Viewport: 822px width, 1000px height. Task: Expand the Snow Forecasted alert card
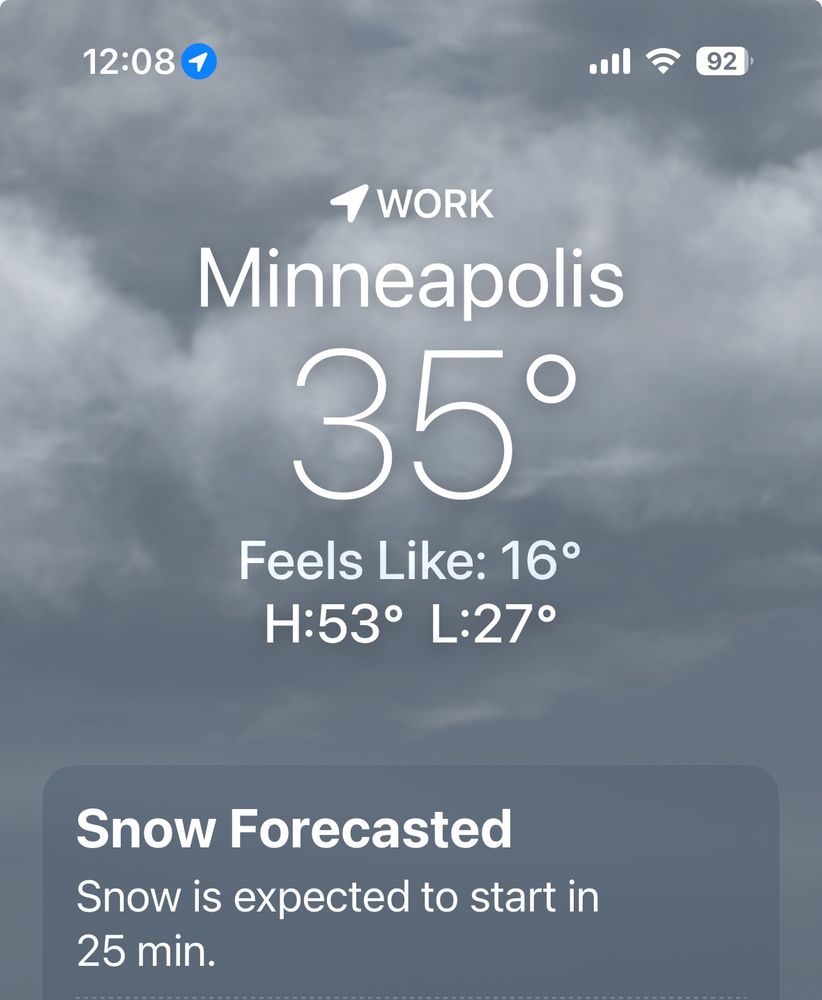tap(411, 880)
